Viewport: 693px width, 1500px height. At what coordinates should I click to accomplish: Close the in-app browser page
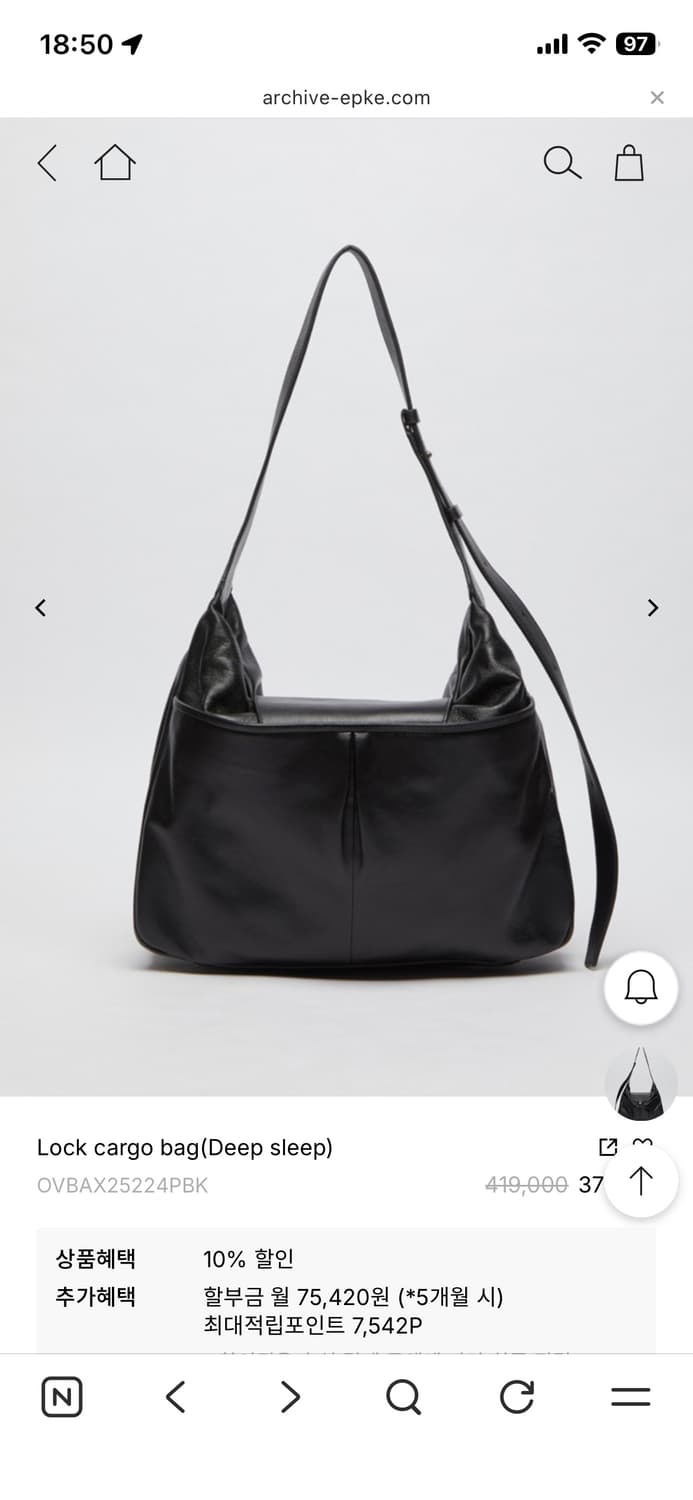pos(657,97)
